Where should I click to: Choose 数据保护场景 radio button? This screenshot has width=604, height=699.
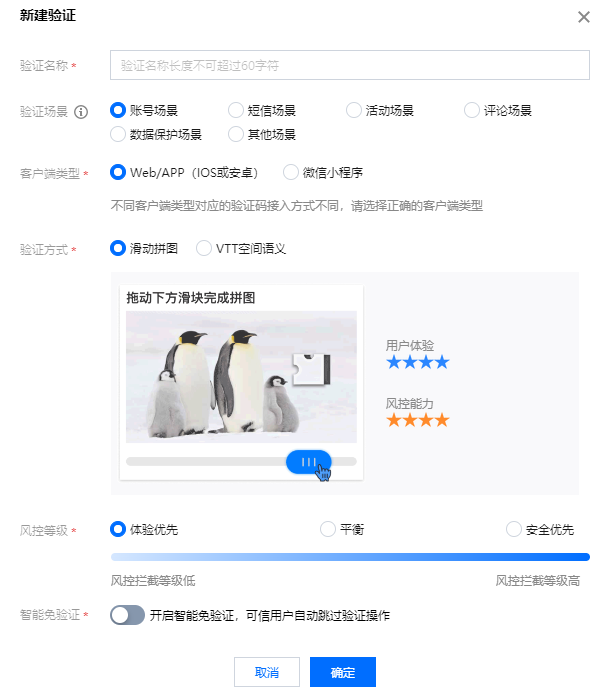point(119,134)
